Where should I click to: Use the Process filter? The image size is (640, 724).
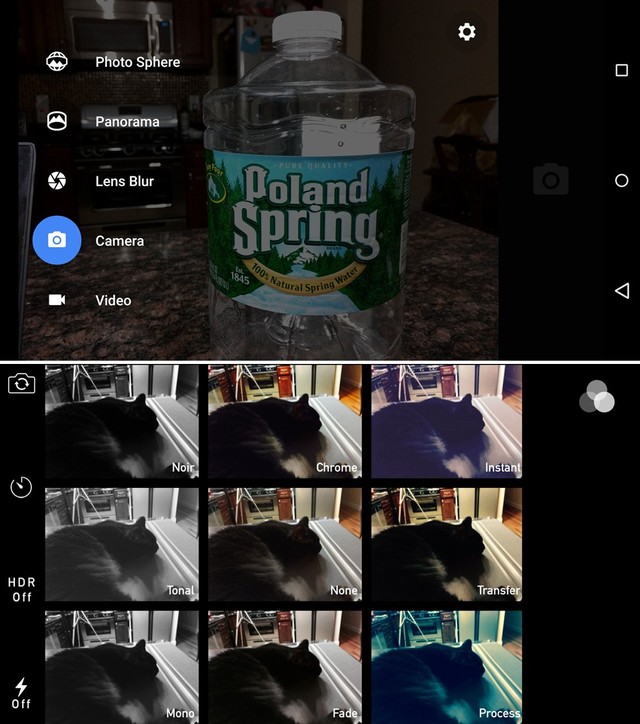tap(446, 667)
